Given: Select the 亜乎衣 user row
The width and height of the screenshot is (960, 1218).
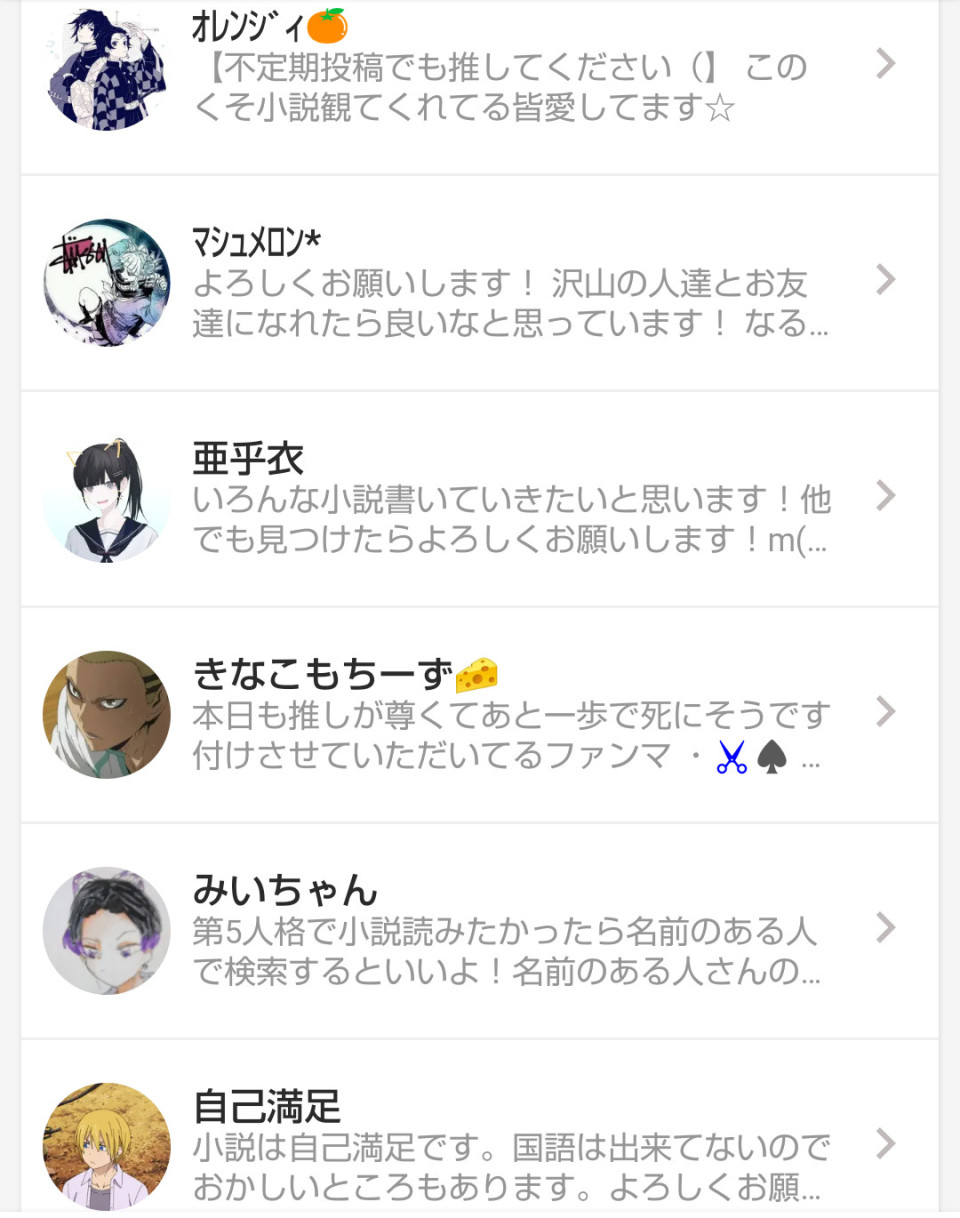Looking at the screenshot, I should pos(480,499).
